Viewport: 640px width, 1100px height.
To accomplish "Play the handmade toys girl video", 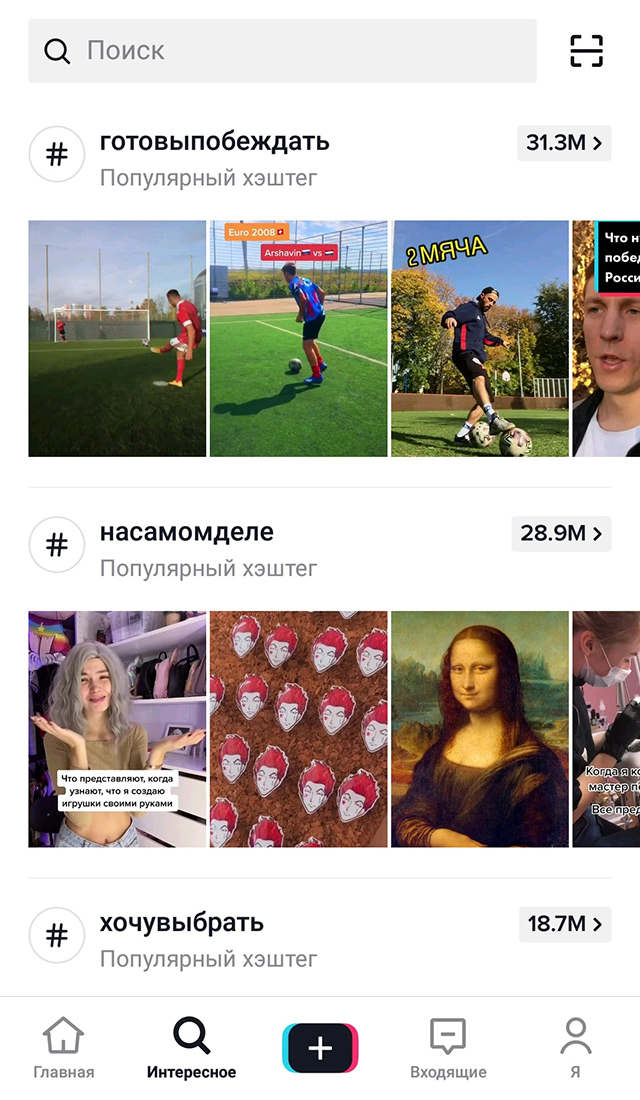I will tap(117, 729).
